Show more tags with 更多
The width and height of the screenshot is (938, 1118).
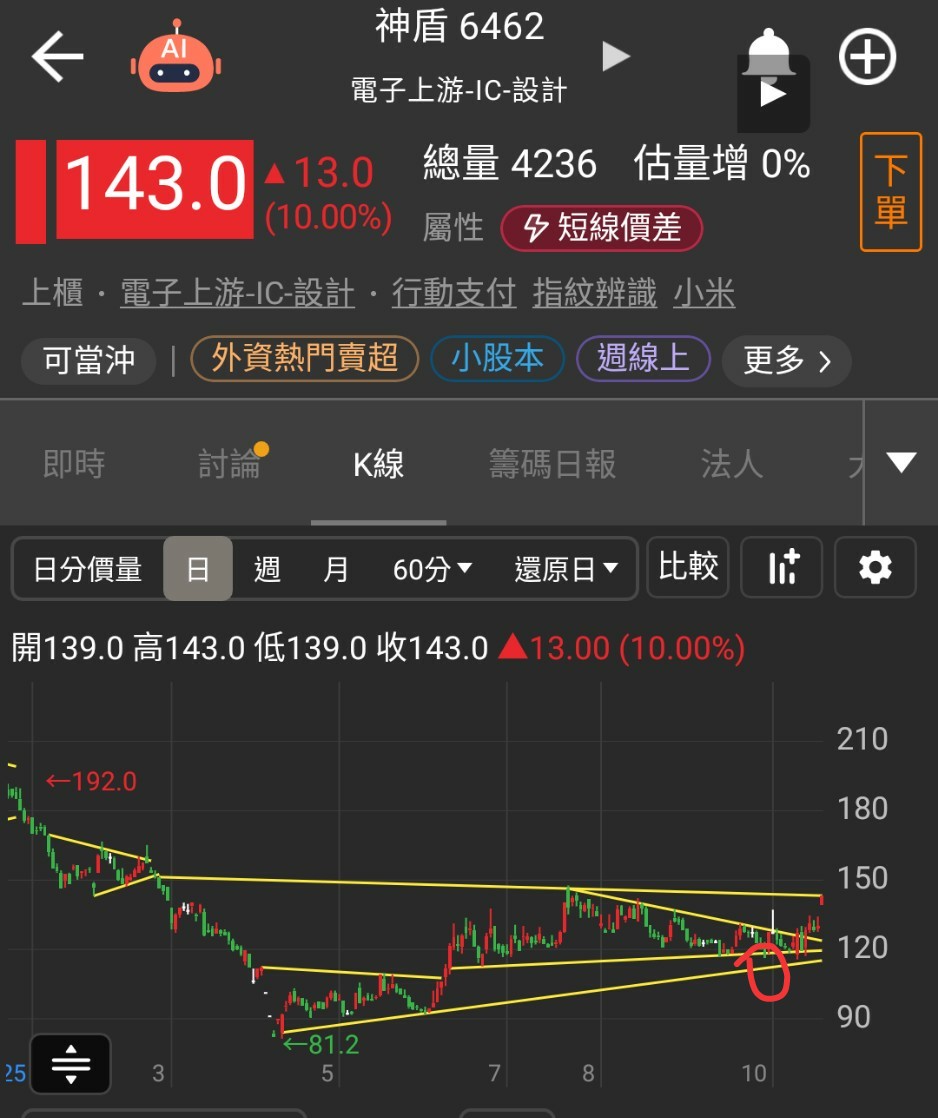(x=786, y=360)
